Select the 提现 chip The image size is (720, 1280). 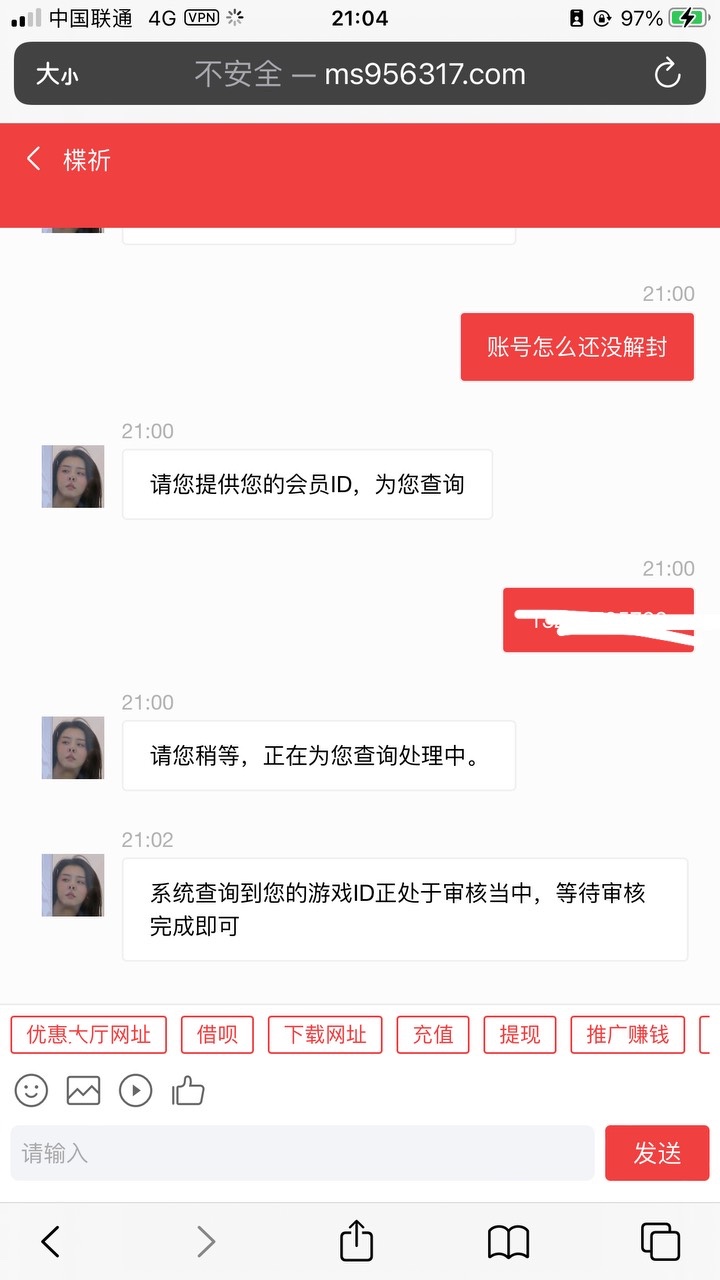coord(520,1035)
